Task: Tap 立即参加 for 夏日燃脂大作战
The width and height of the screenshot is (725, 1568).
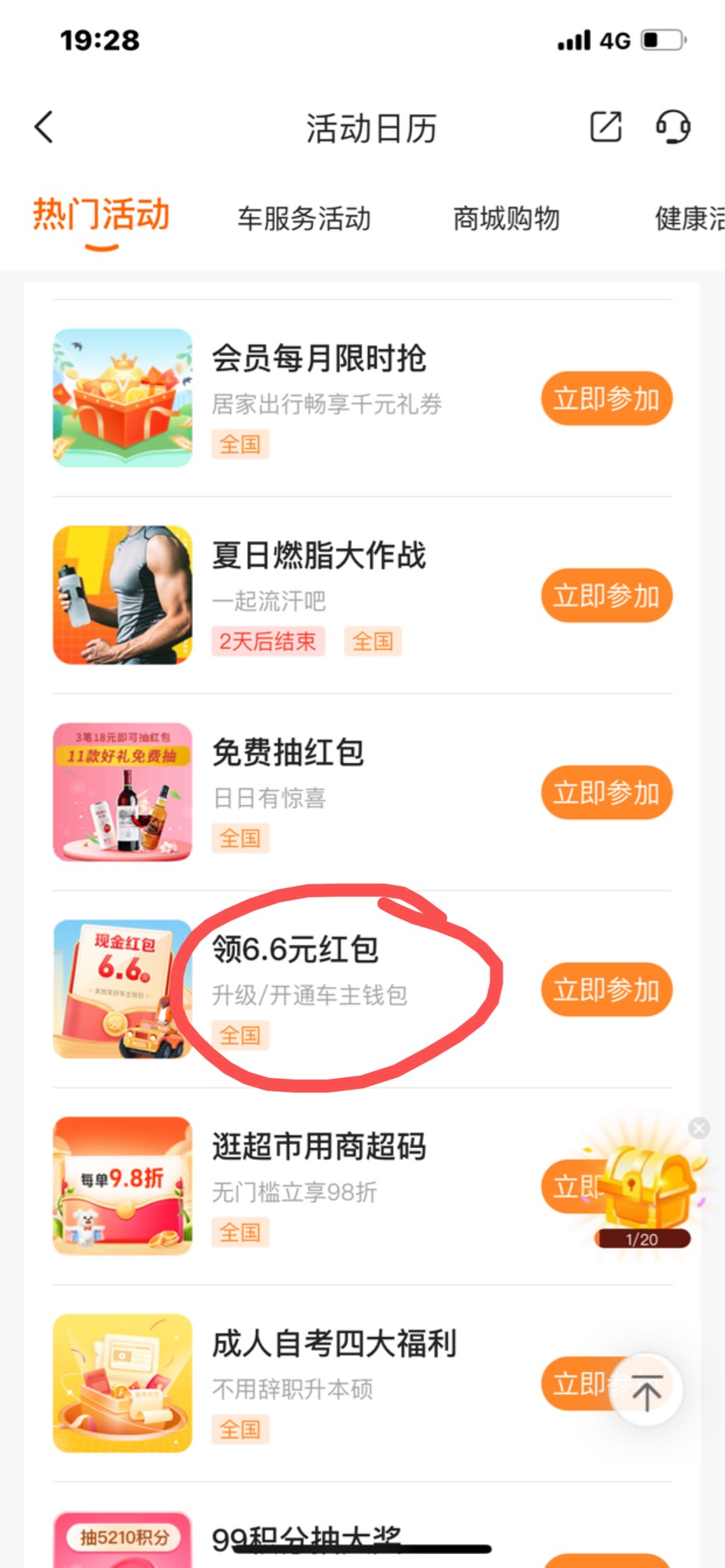Action: click(606, 596)
